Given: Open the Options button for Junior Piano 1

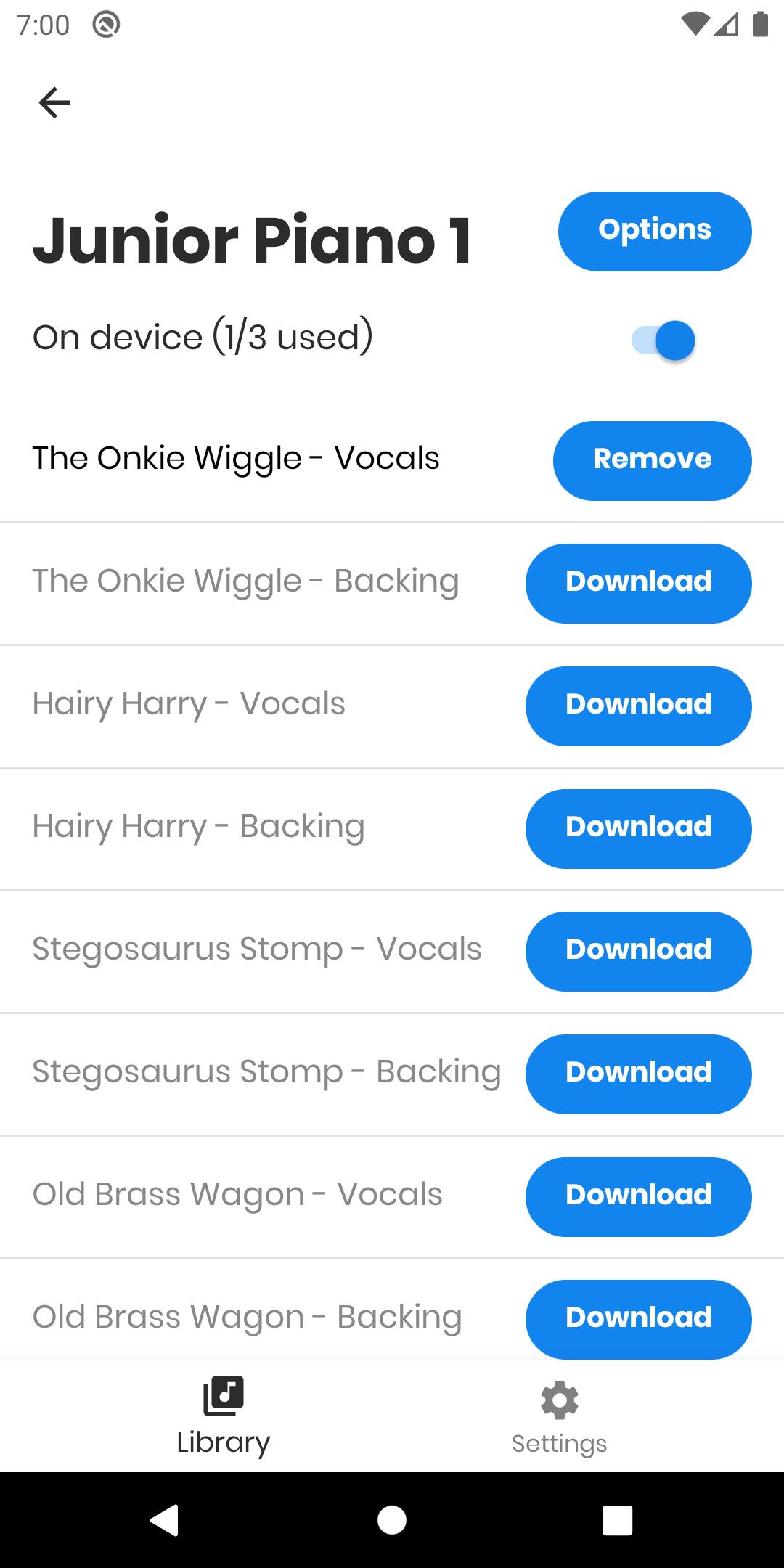Looking at the screenshot, I should pos(654,231).
